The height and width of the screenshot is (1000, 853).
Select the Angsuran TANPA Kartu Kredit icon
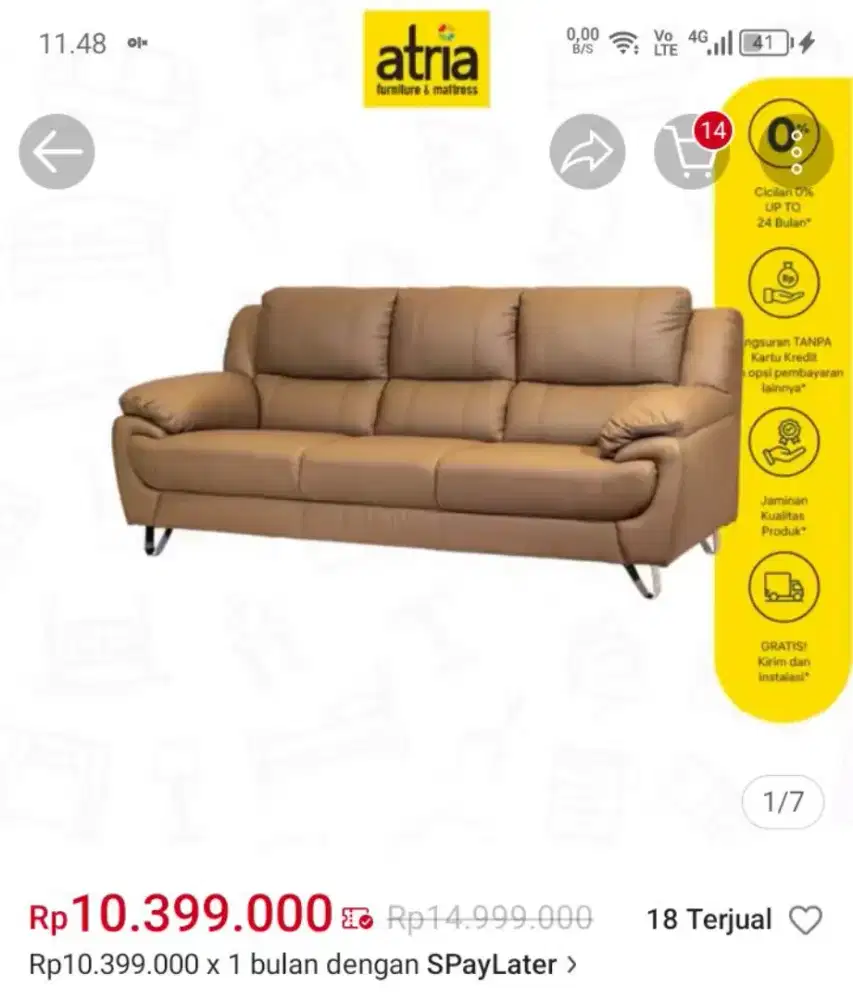click(786, 281)
